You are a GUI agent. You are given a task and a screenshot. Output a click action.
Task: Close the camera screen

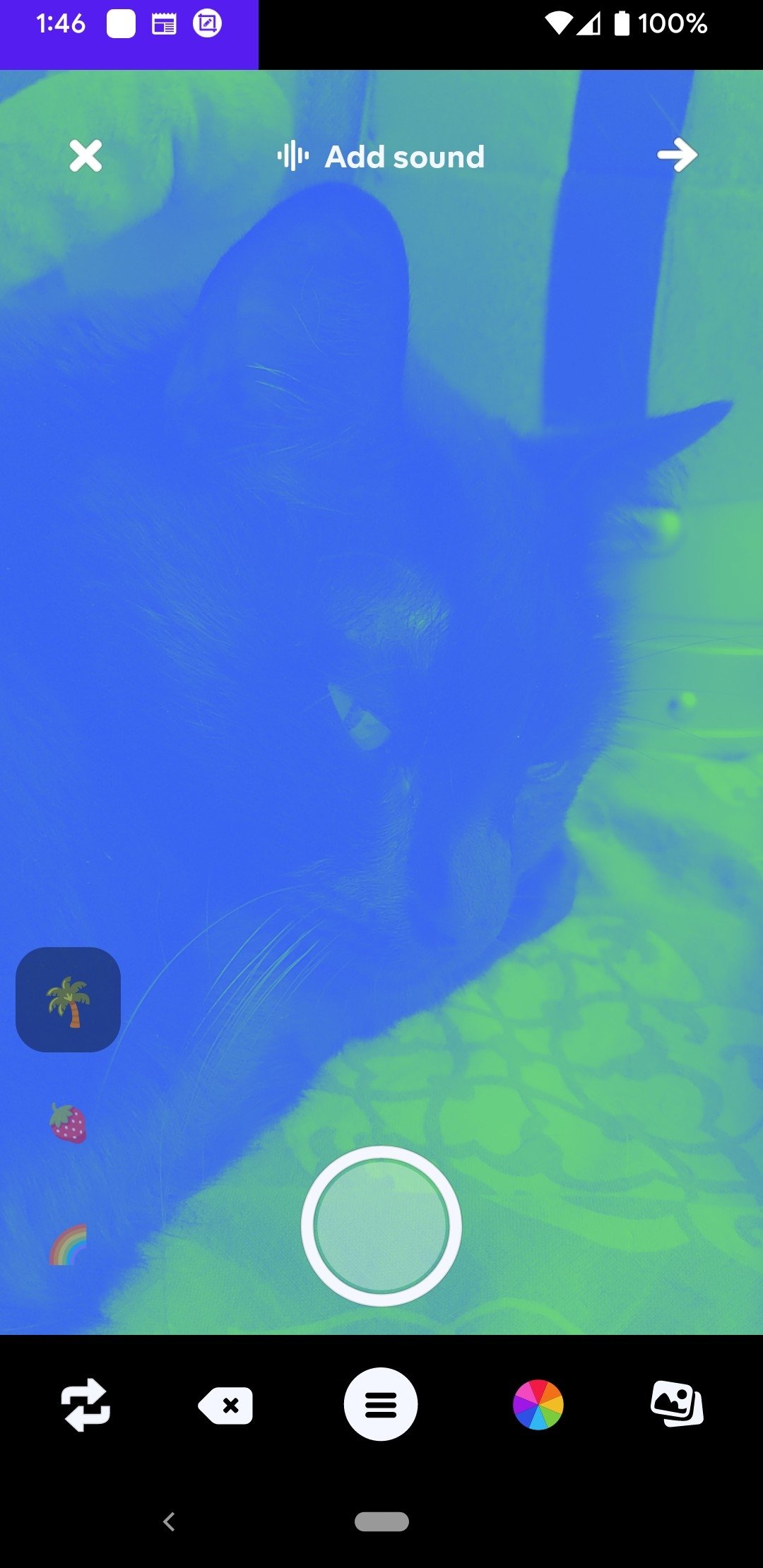pyautogui.click(x=85, y=155)
